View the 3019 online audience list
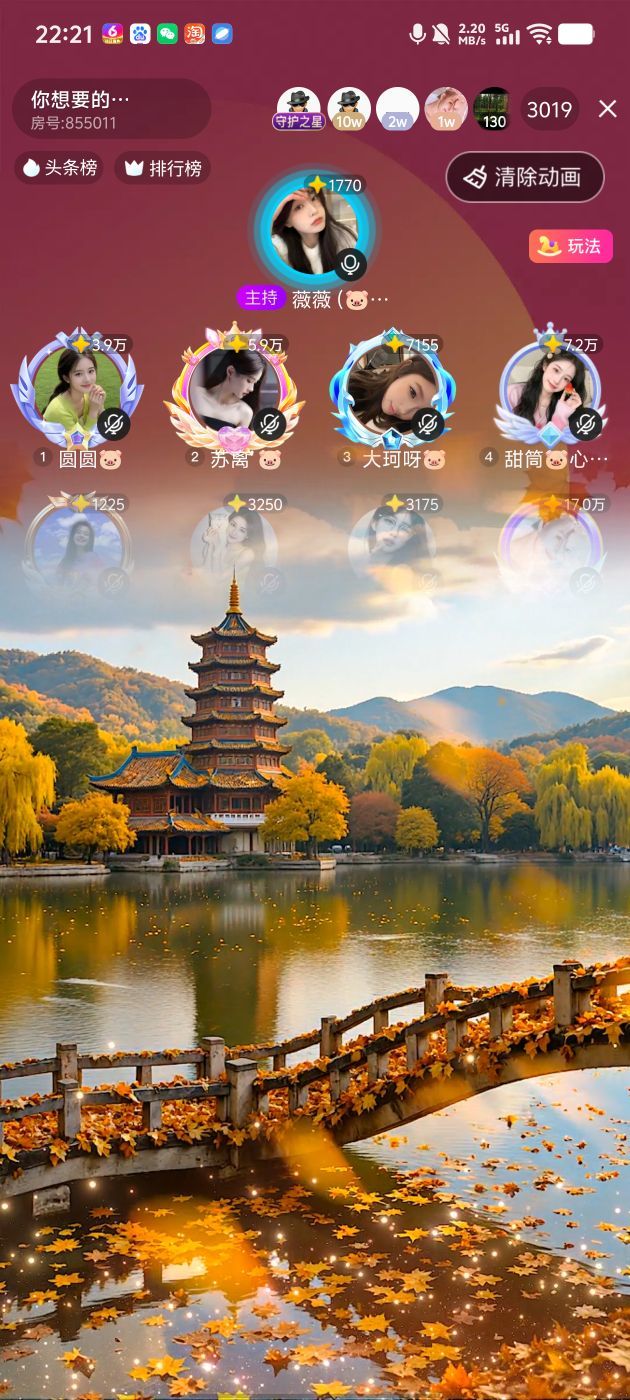Image resolution: width=630 pixels, height=1400 pixels. (549, 109)
